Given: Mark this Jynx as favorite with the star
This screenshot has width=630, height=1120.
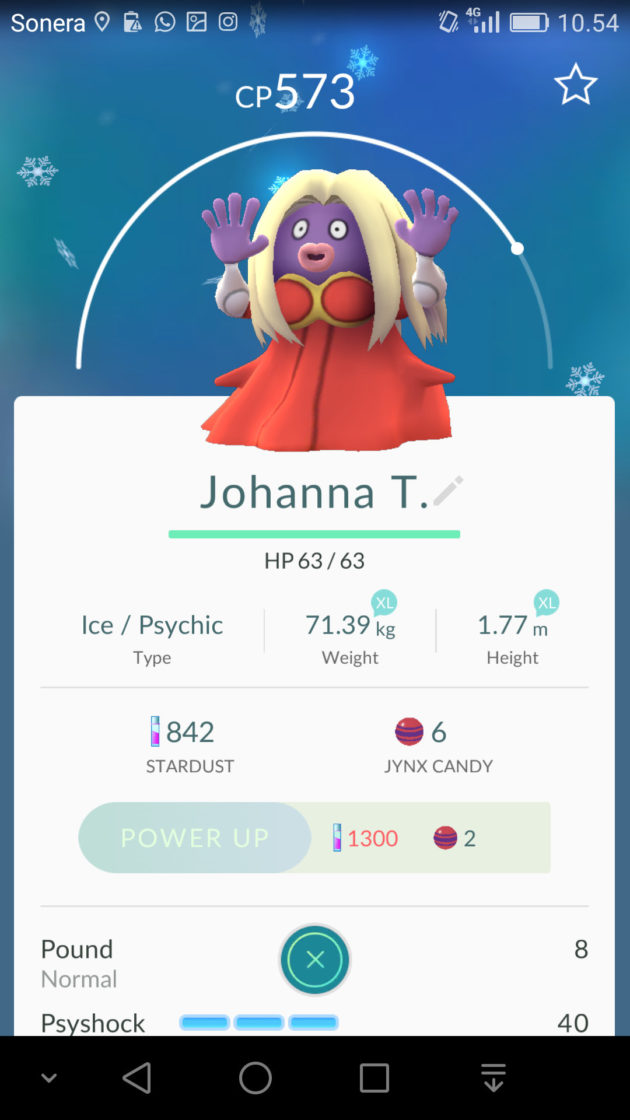Looking at the screenshot, I should coord(575,86).
